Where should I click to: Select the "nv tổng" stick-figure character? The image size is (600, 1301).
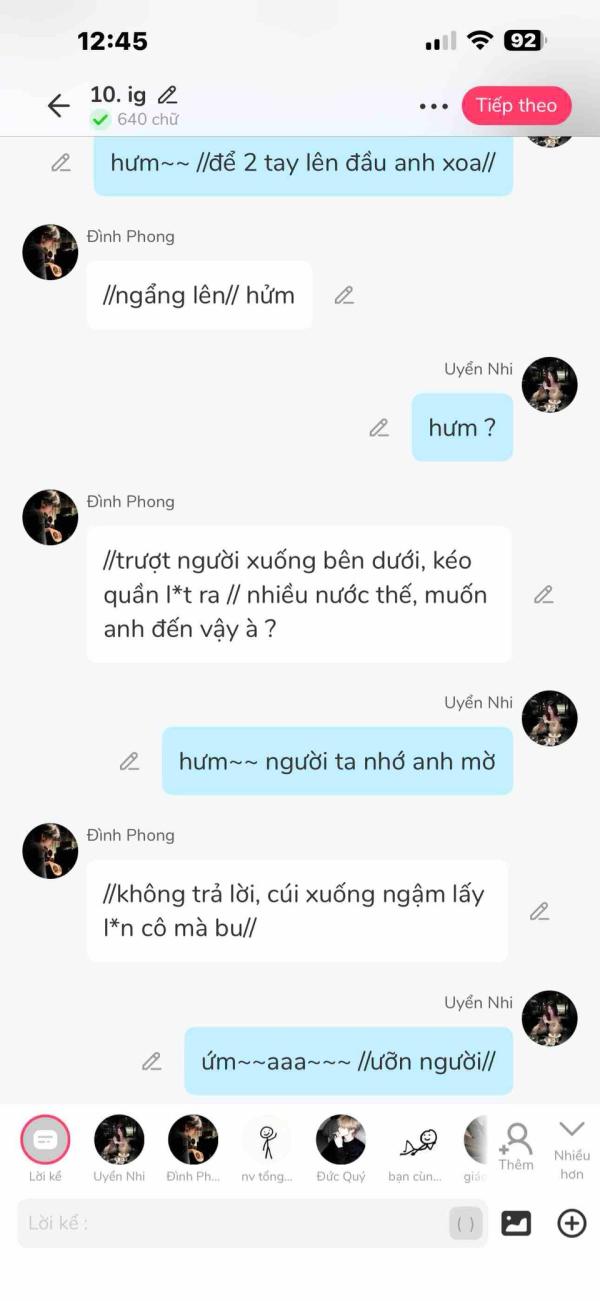267,1140
